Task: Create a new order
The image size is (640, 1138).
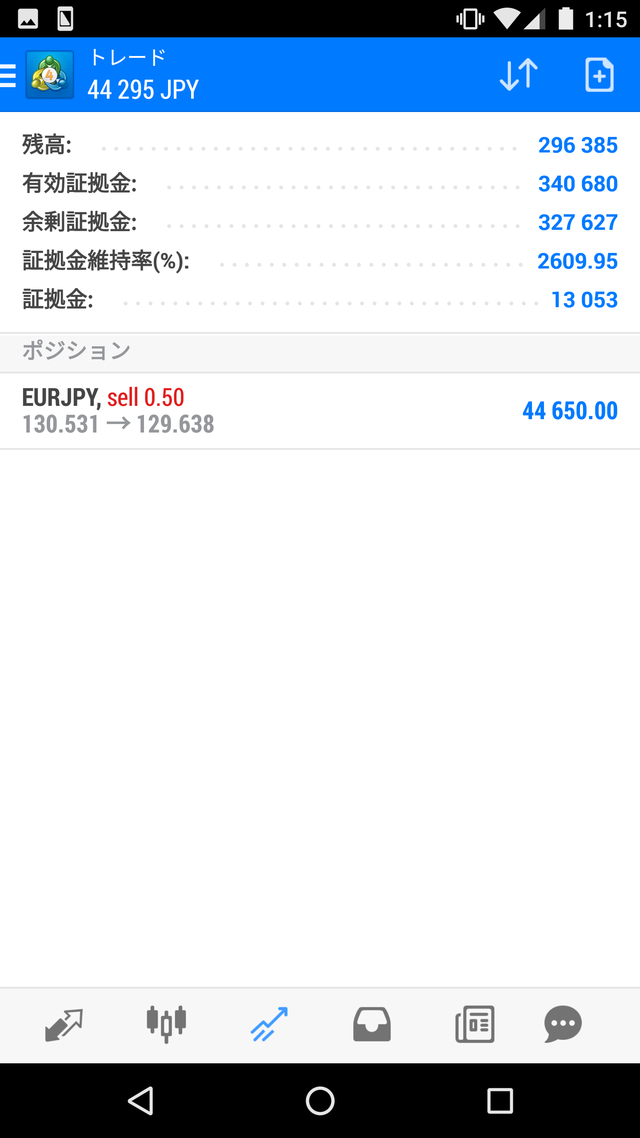Action: (x=599, y=76)
